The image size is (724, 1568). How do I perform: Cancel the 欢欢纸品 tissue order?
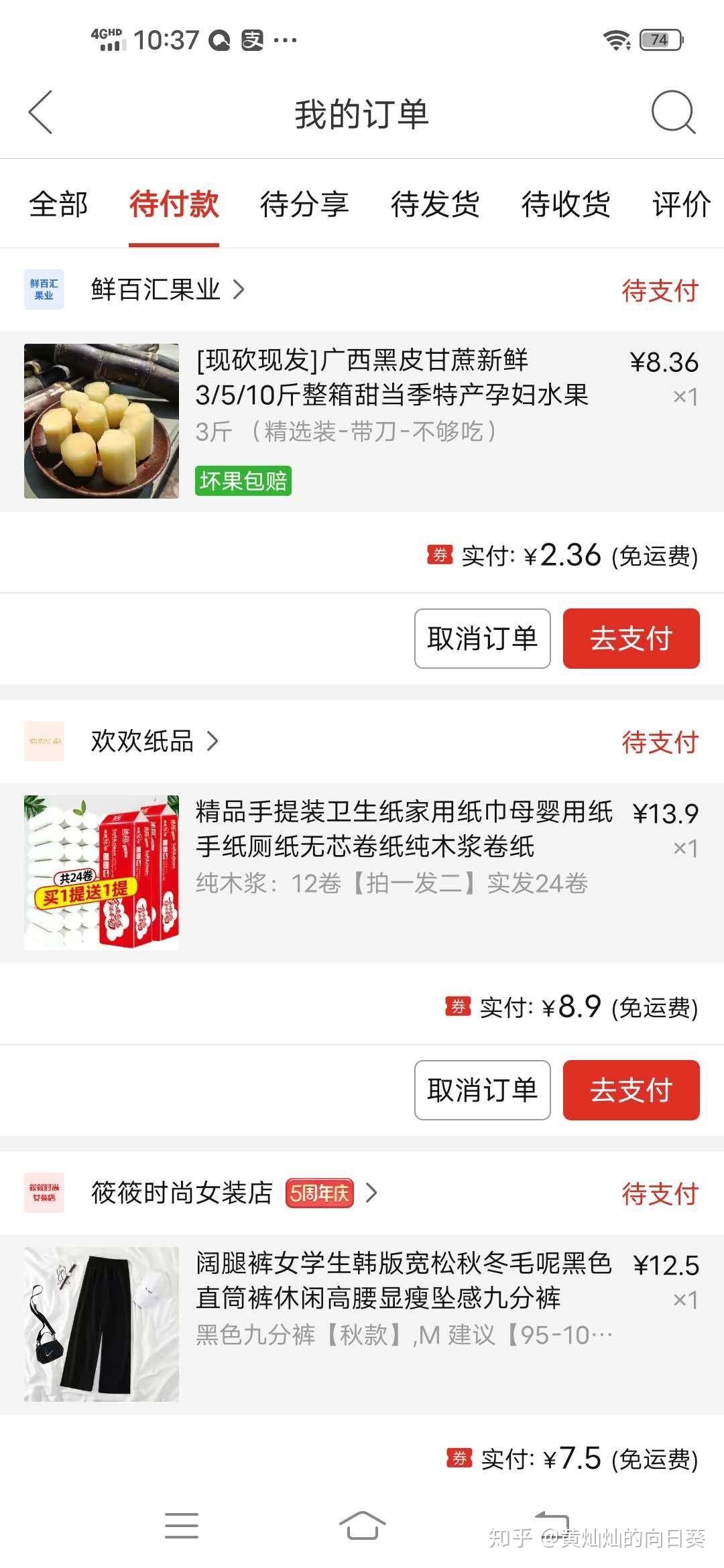[x=482, y=1090]
